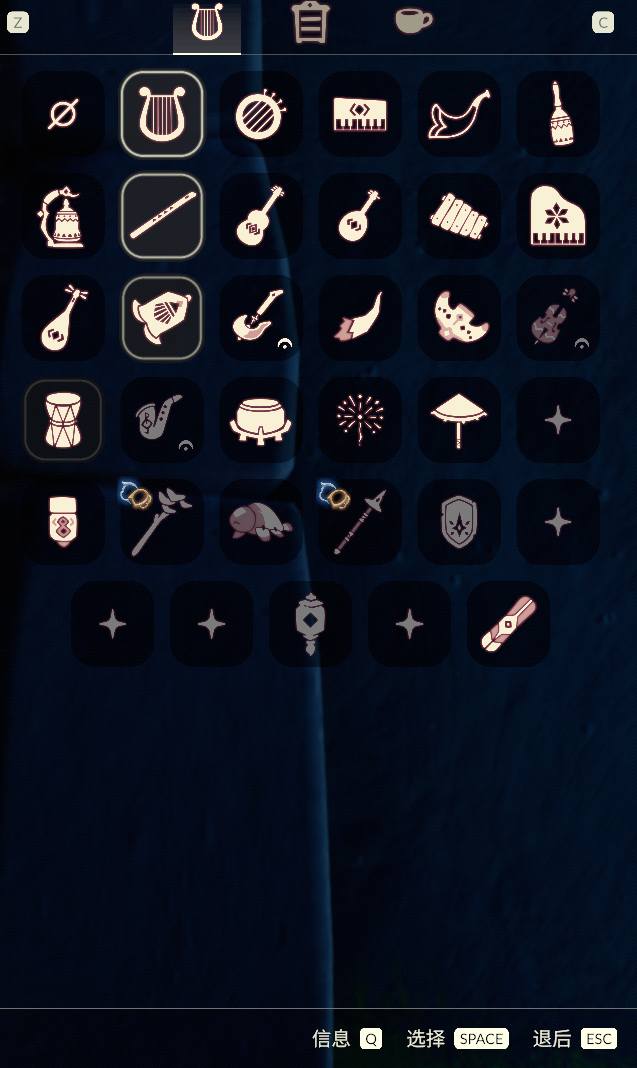Image resolution: width=637 pixels, height=1068 pixels.
Task: Switch to the harp instruments tab
Action: (x=207, y=24)
